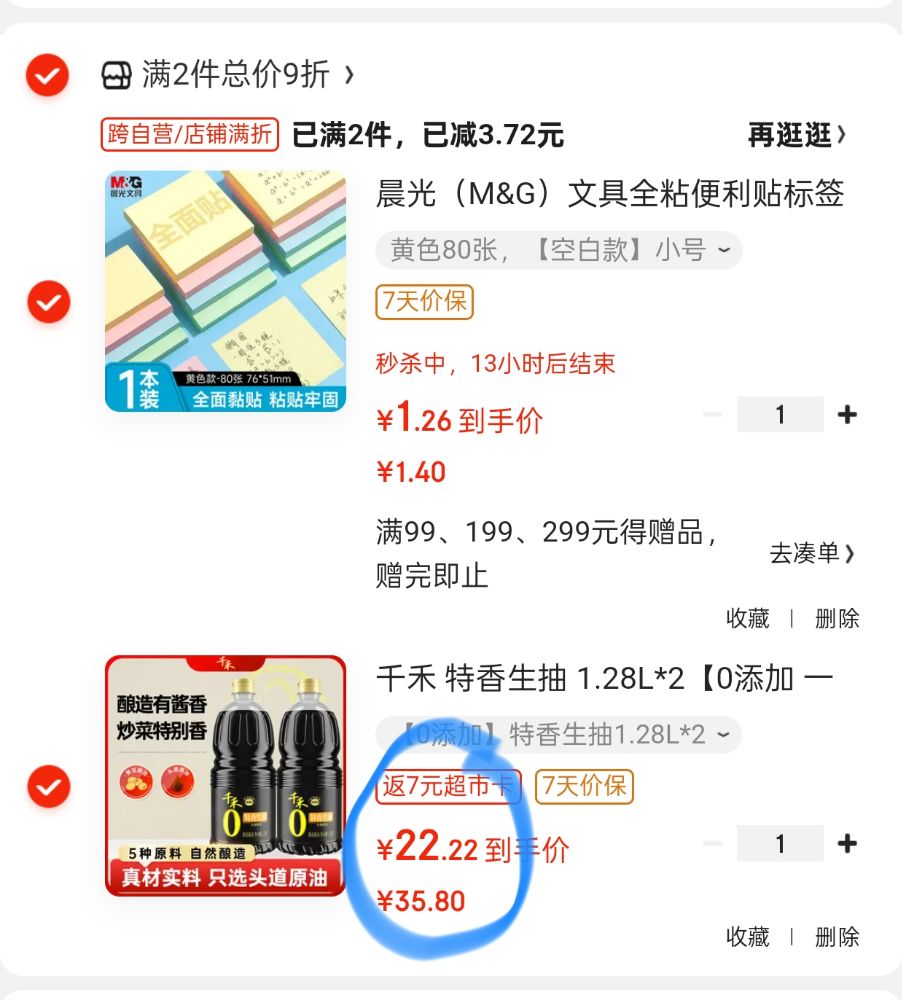Delete the 晨光 sticky notes from the cart
This screenshot has height=1000, width=902.
837,618
